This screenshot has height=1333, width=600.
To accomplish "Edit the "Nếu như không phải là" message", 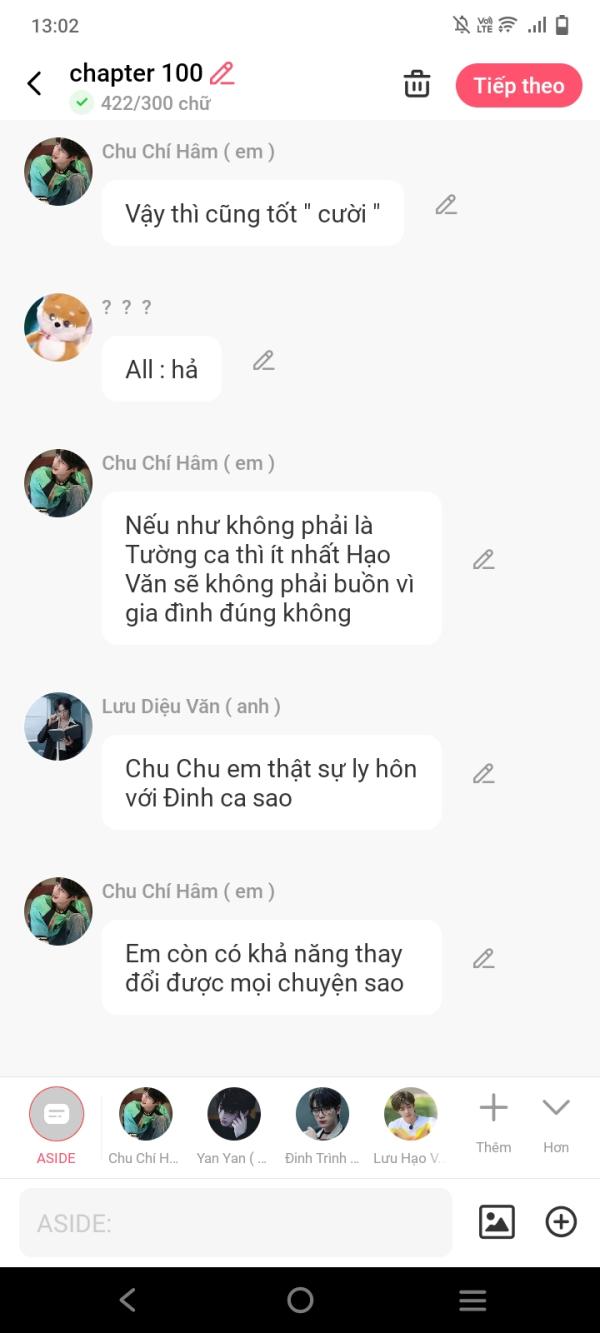I will tap(484, 560).
